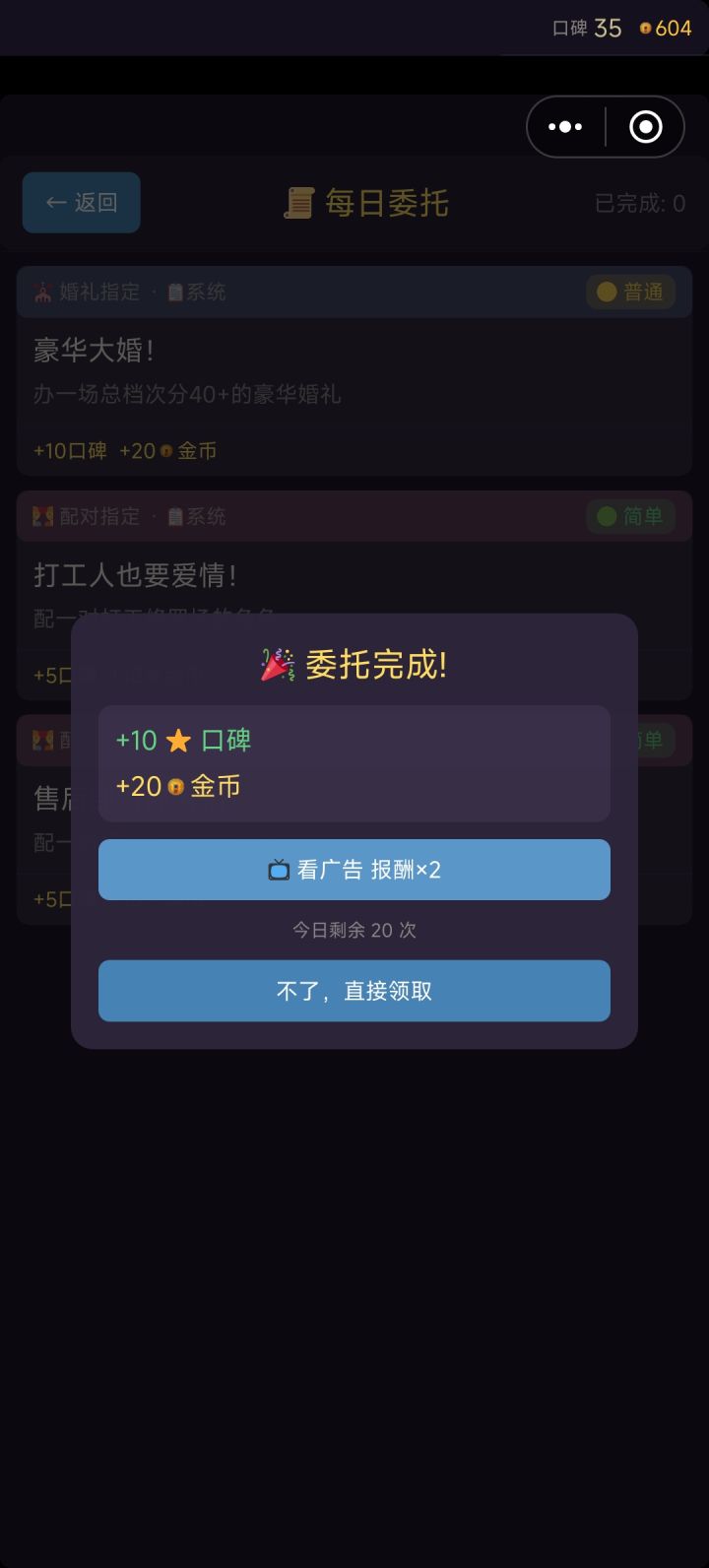Click the 已完成: 0 counter
This screenshot has width=709, height=1568.
pyautogui.click(x=638, y=203)
